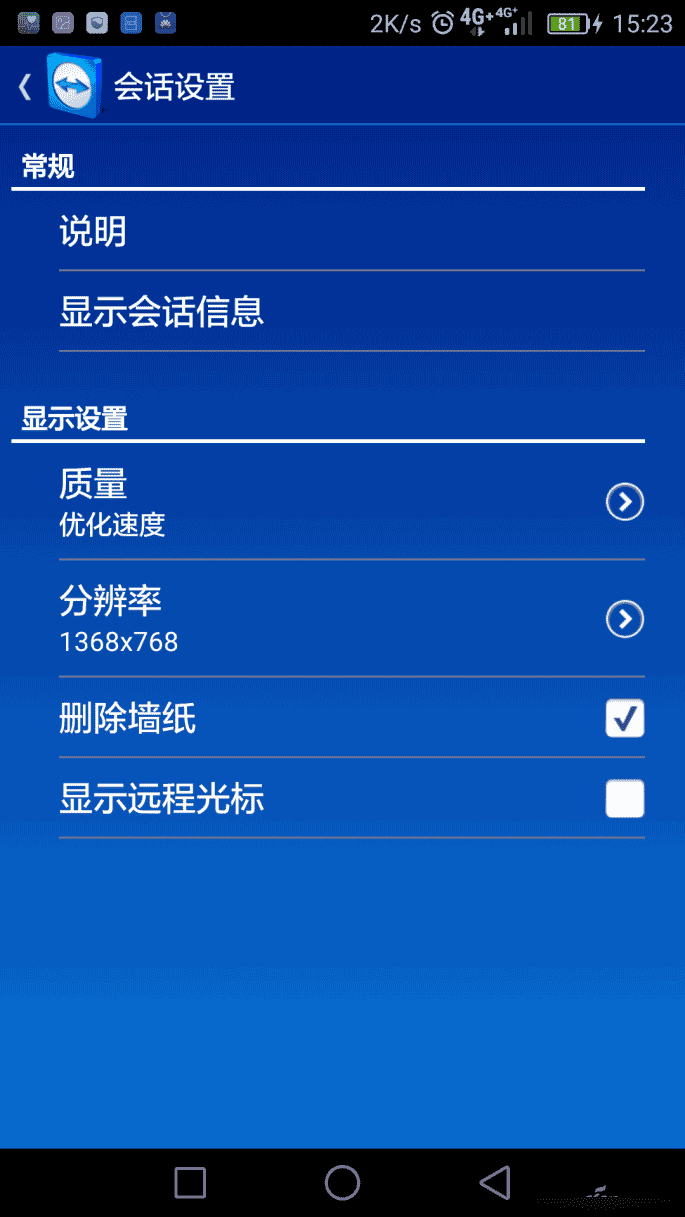
Task: Open the 分辨率 resolution setting
Action: tap(350, 619)
